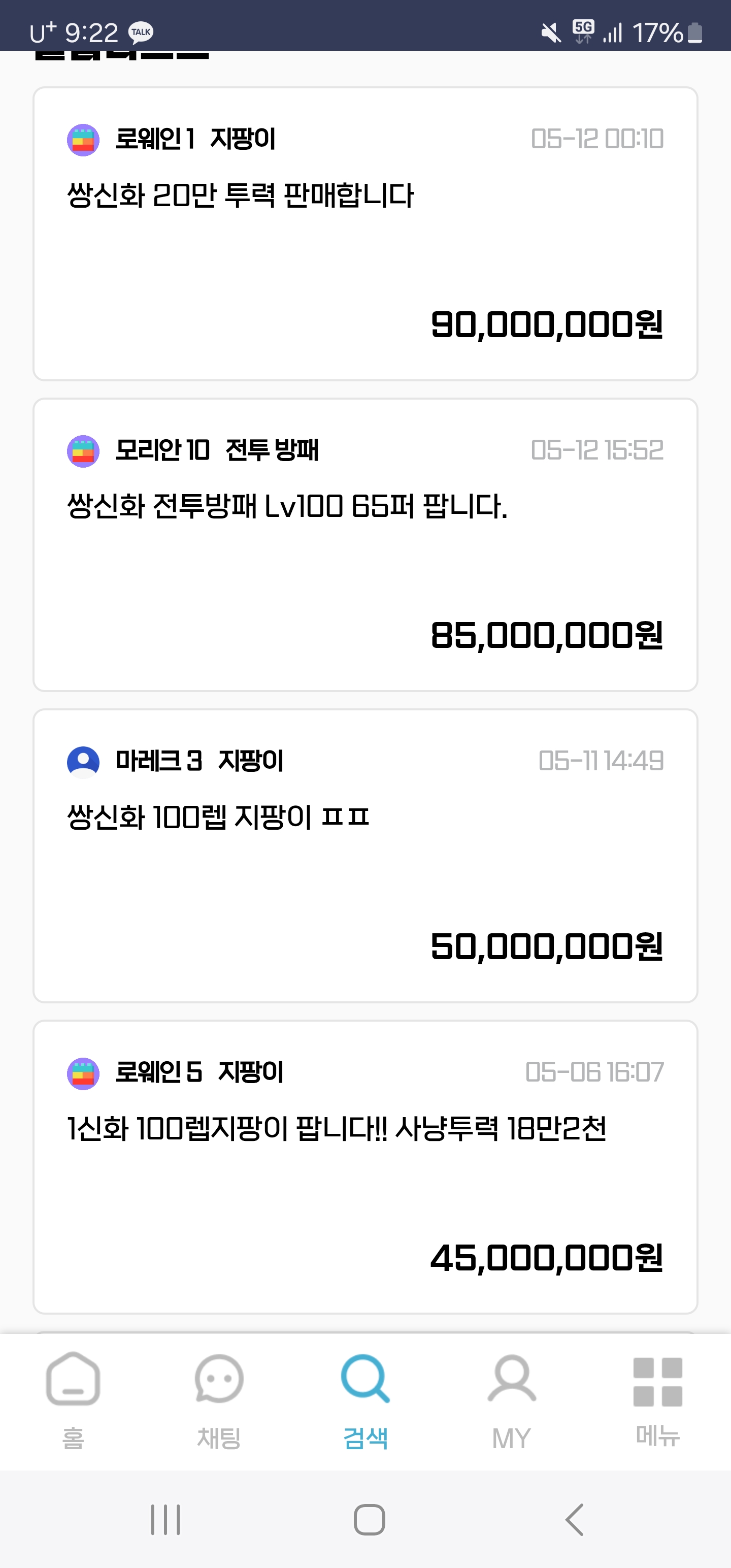Open recent apps from the navigation bar
Image resolution: width=731 pixels, height=1568 pixels.
[165, 1520]
